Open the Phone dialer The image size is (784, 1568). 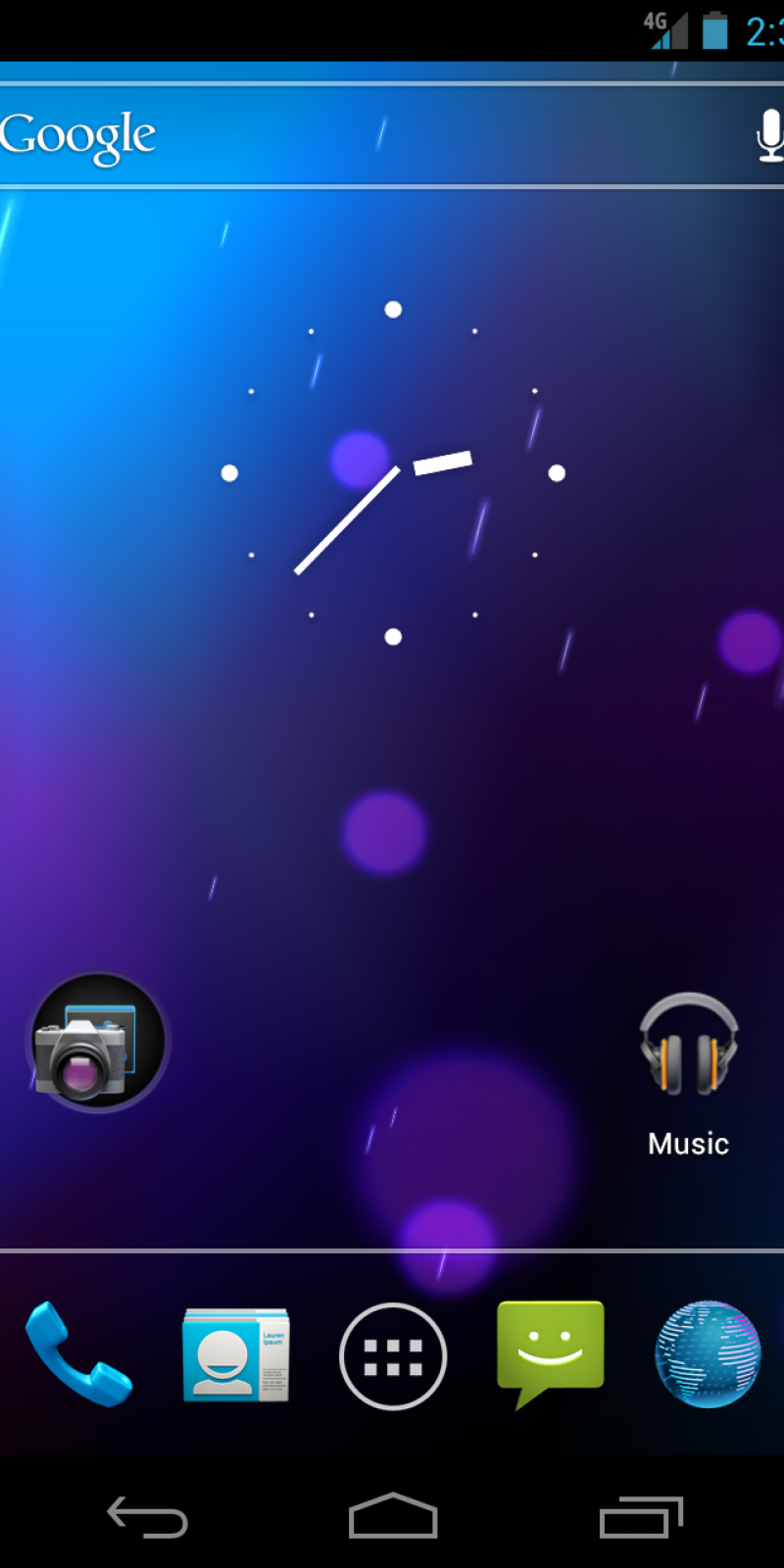pyautogui.click(x=78, y=1355)
